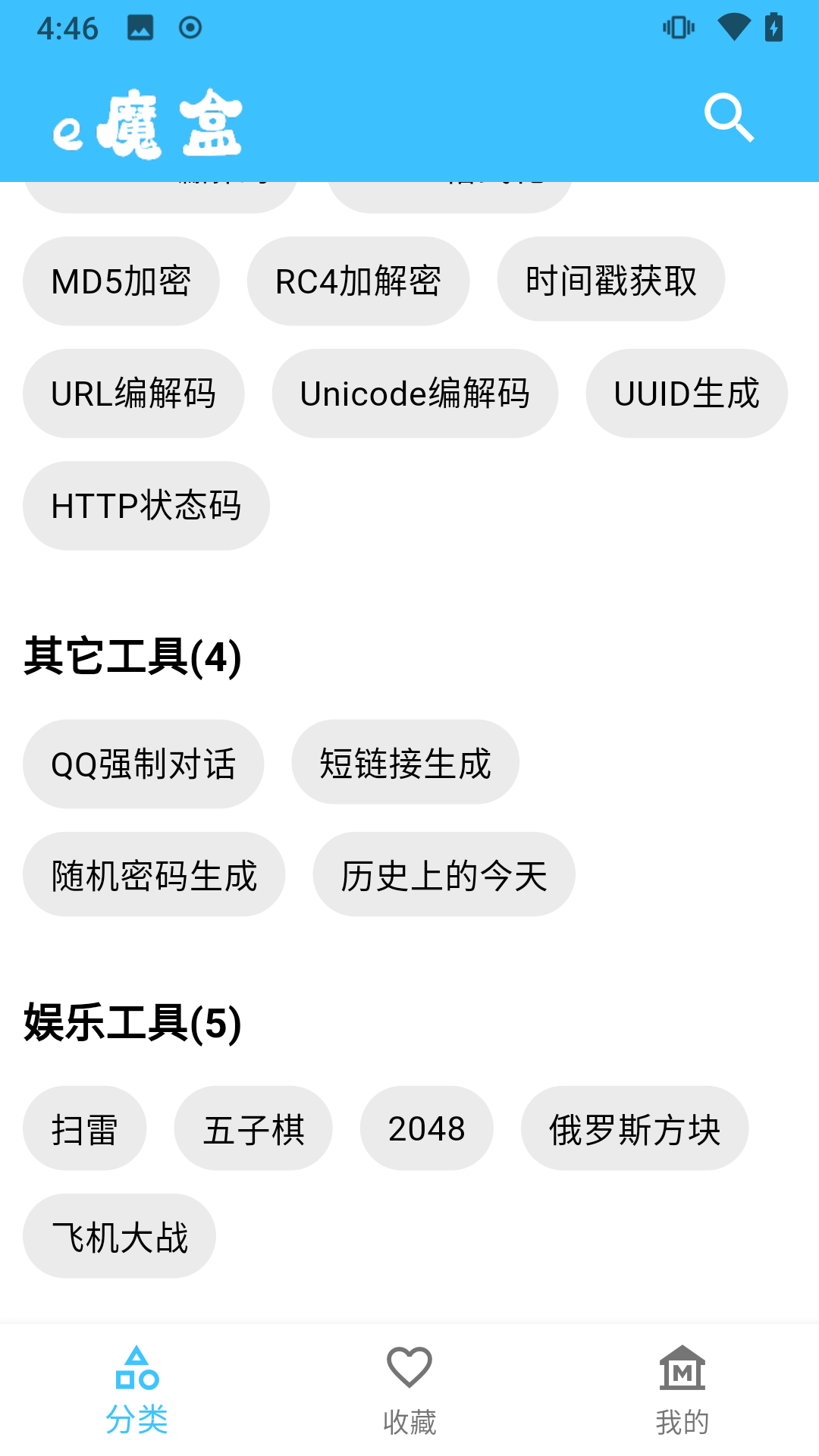Open the 时间戳获取 tool
The height and width of the screenshot is (1456, 819).
611,280
